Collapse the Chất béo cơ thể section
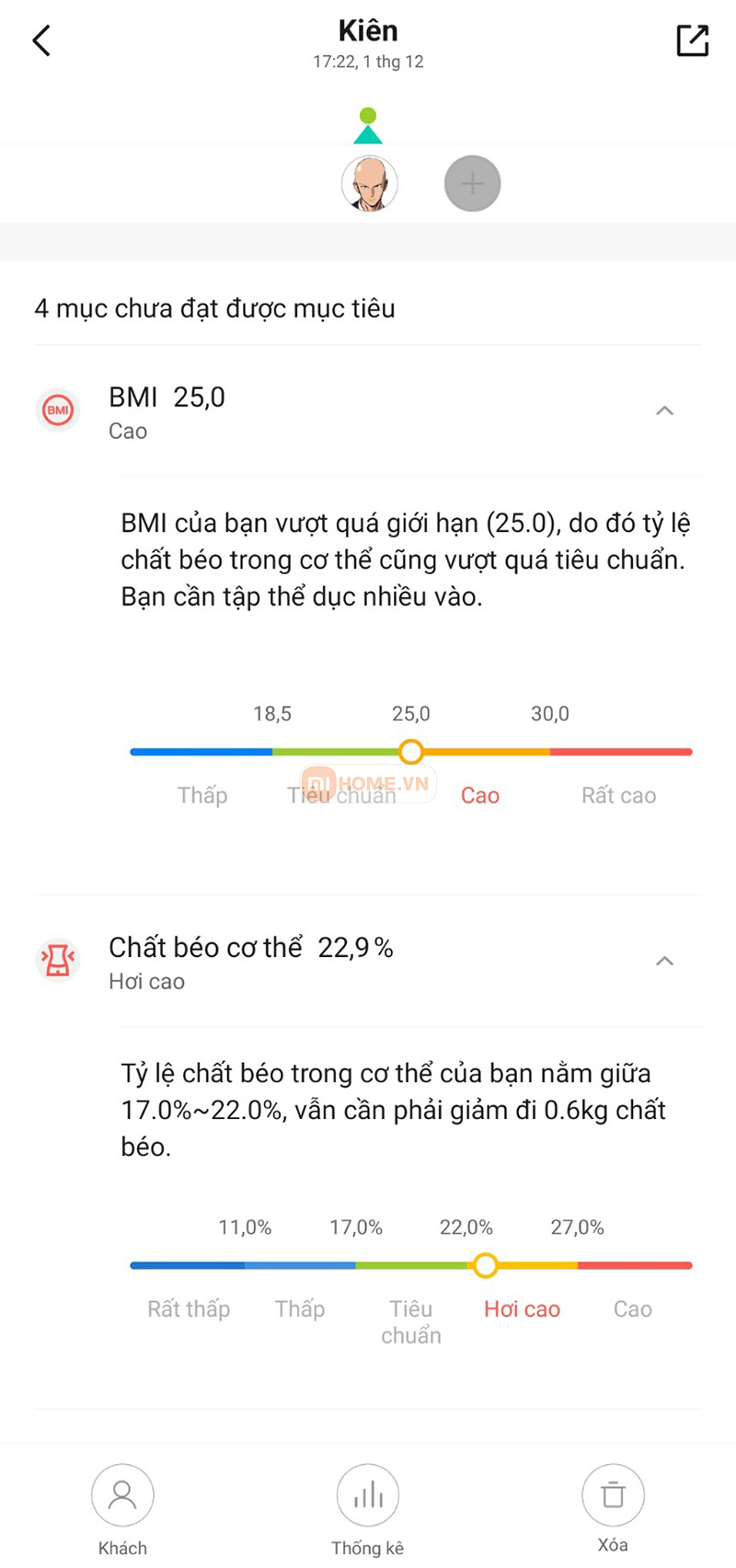The height and width of the screenshot is (1568, 736). point(665,961)
